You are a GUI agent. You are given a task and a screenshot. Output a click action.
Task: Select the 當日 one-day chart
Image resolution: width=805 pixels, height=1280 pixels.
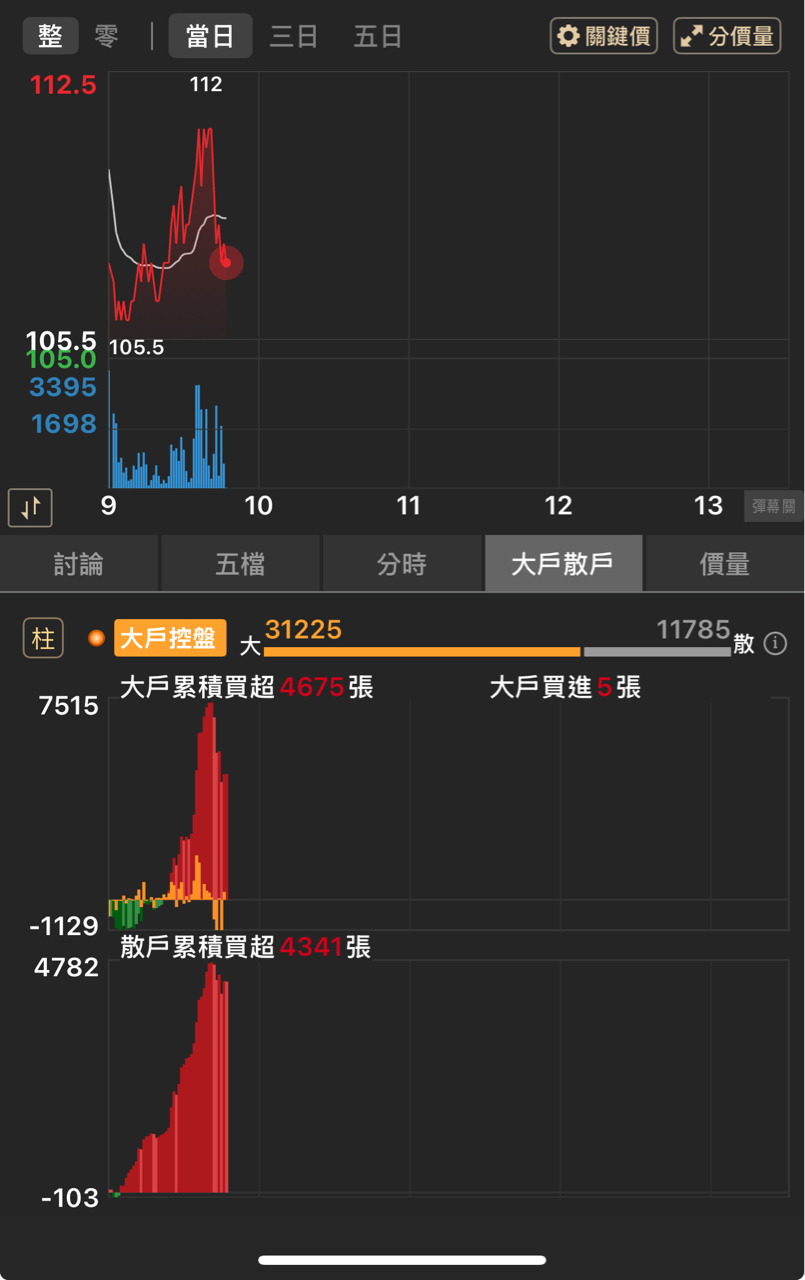(x=210, y=37)
